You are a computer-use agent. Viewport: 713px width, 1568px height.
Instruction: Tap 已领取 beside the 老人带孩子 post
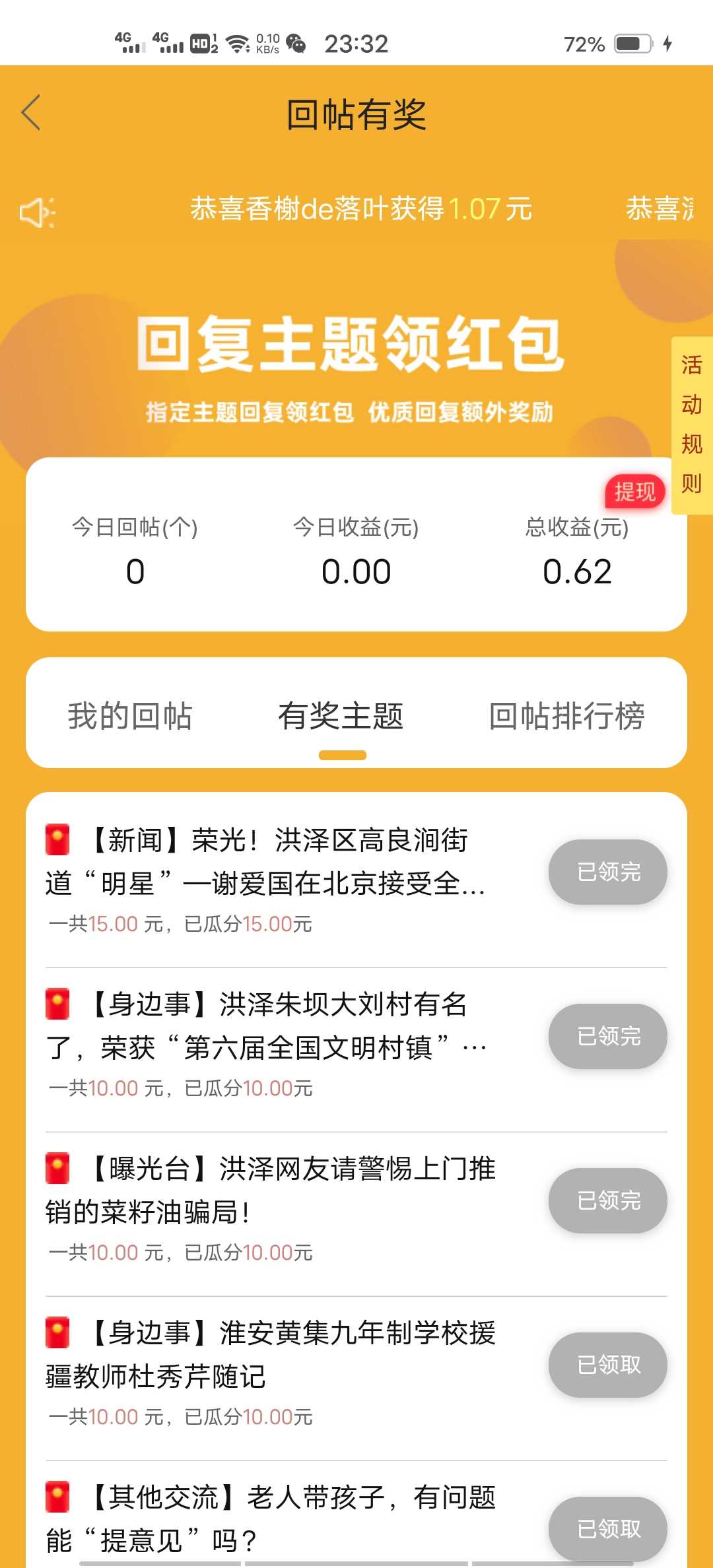(608, 1529)
